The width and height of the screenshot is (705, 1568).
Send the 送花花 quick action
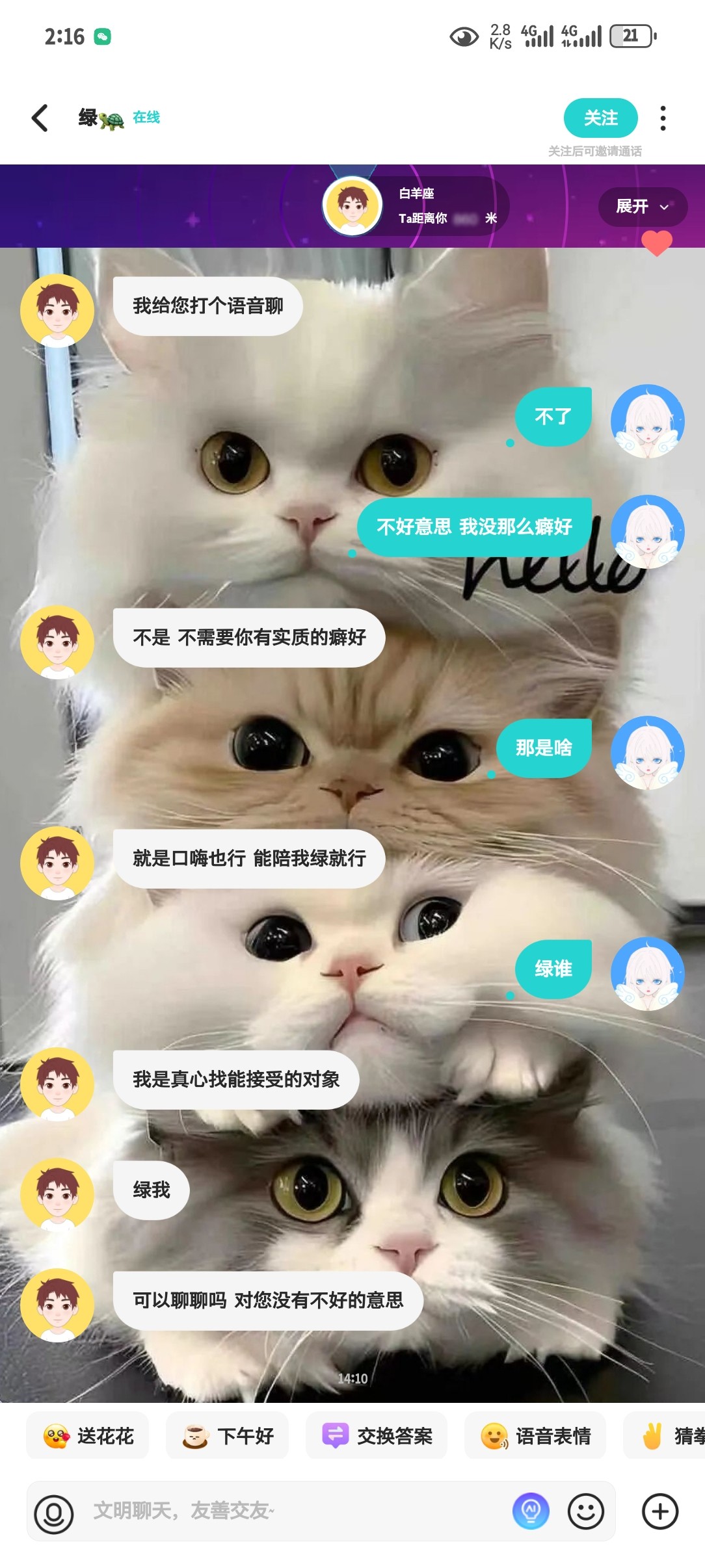pyautogui.click(x=88, y=1435)
